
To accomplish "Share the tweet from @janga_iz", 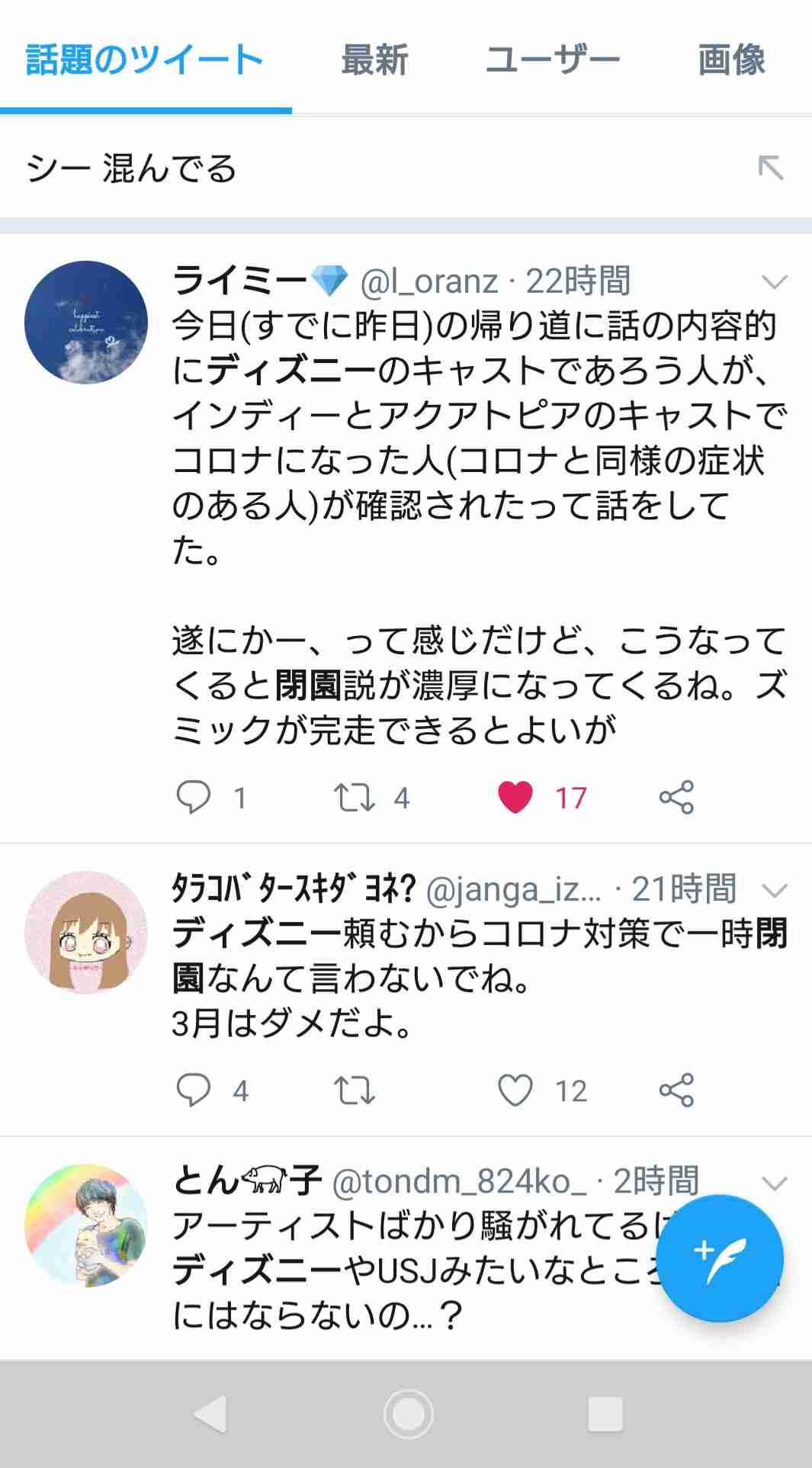I will pyautogui.click(x=676, y=1090).
